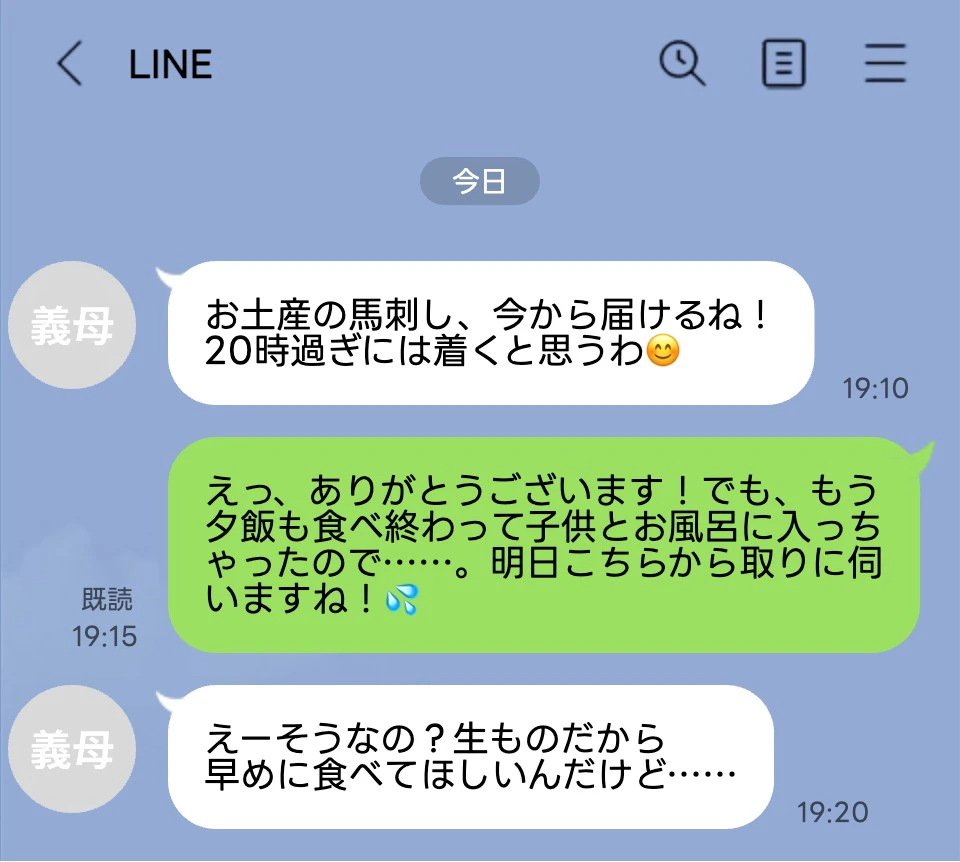The image size is (960, 862).
Task: Open the chat menu
Action: click(885, 65)
